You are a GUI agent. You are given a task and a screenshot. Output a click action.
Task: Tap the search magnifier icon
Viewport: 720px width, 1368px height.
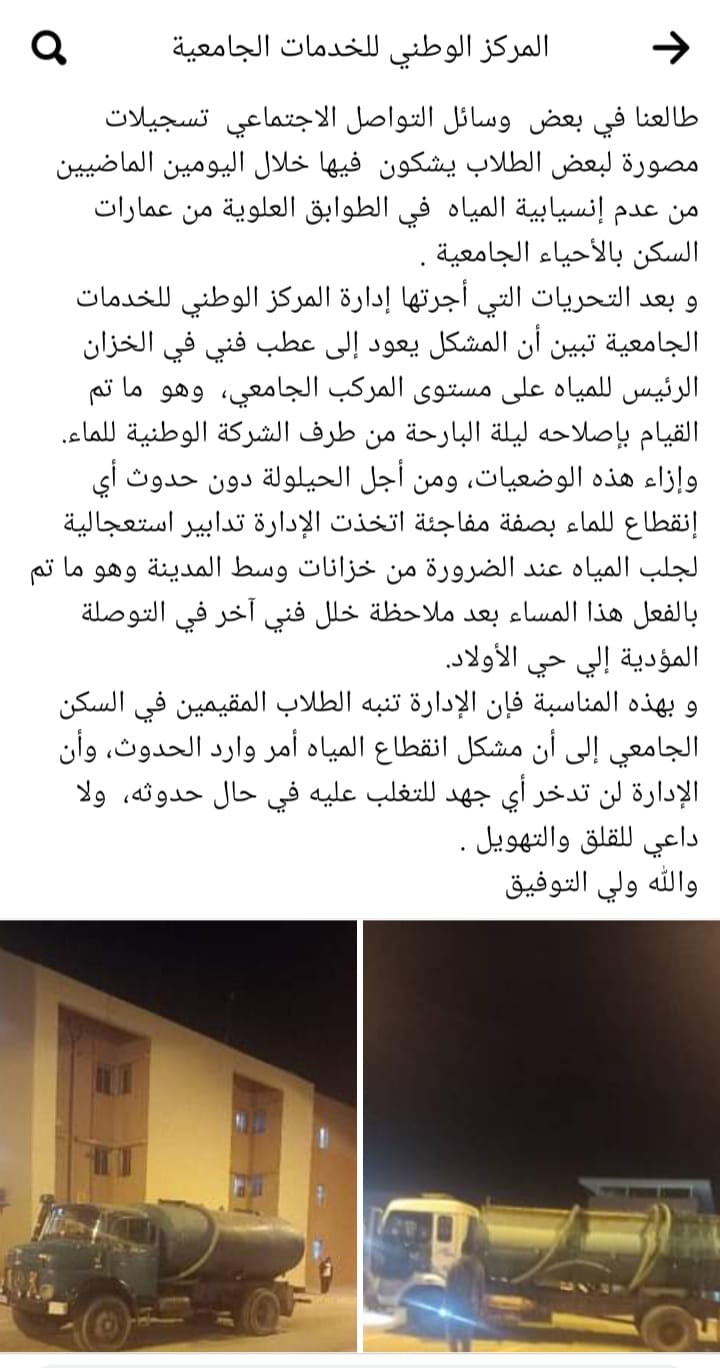[49, 47]
